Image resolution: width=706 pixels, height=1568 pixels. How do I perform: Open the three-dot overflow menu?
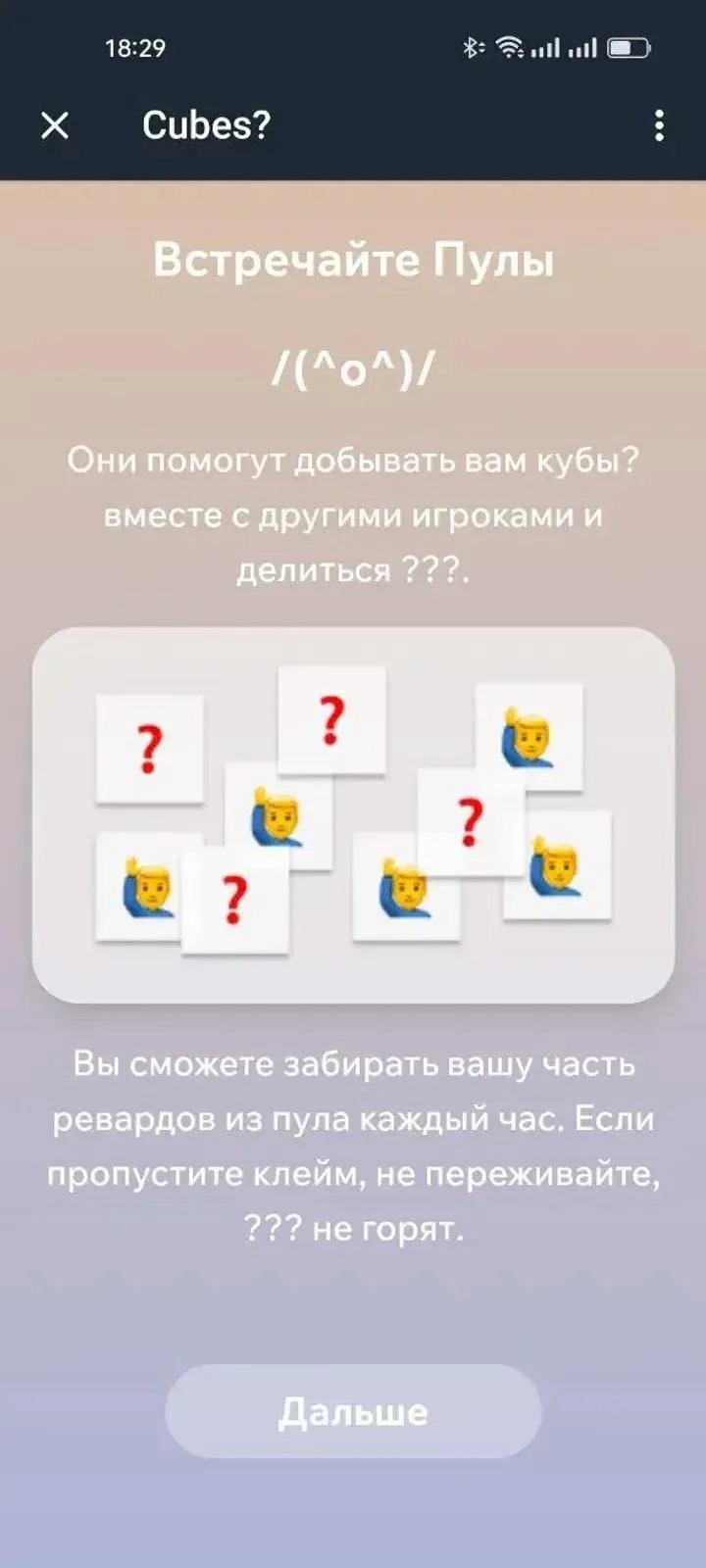659,125
